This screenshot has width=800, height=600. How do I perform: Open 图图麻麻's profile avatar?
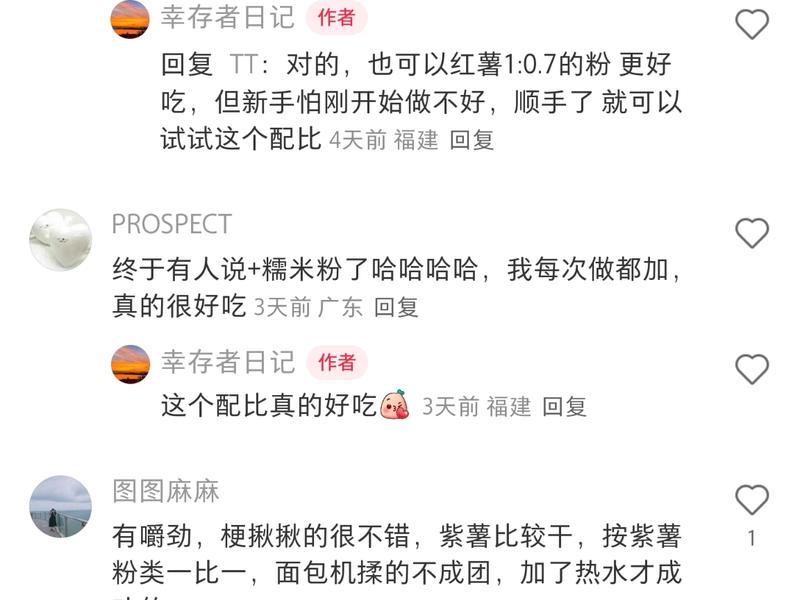(x=60, y=506)
